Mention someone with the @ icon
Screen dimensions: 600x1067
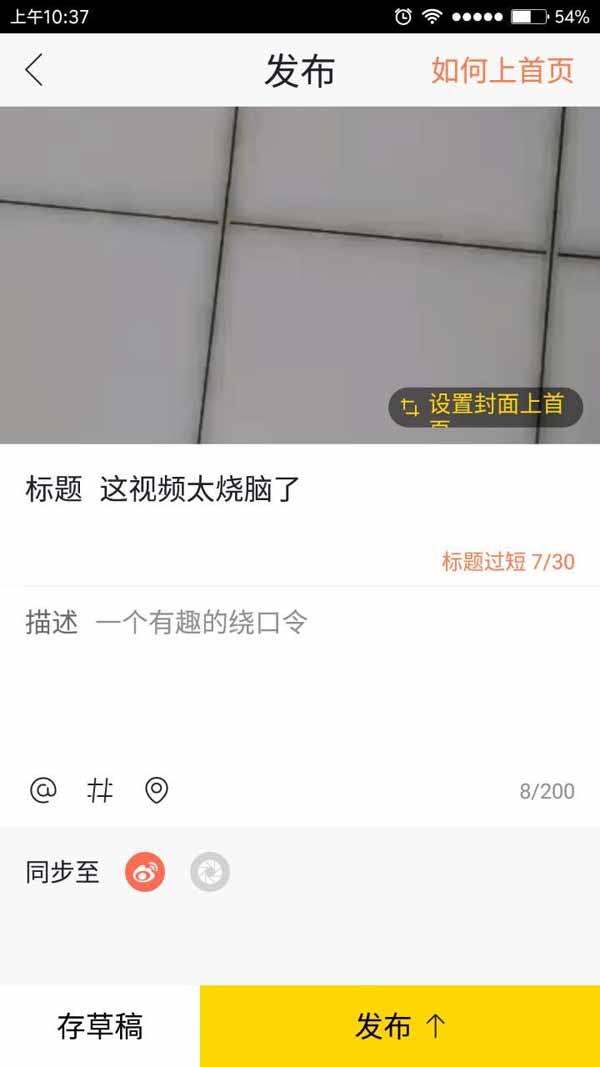(43, 791)
